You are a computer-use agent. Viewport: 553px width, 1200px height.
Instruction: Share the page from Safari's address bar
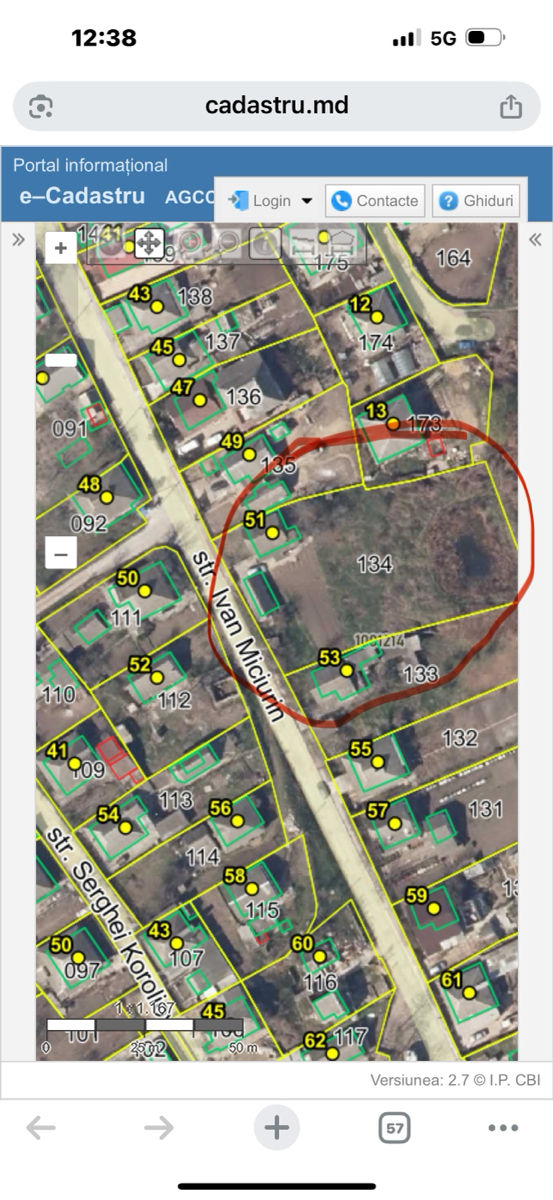point(510,106)
